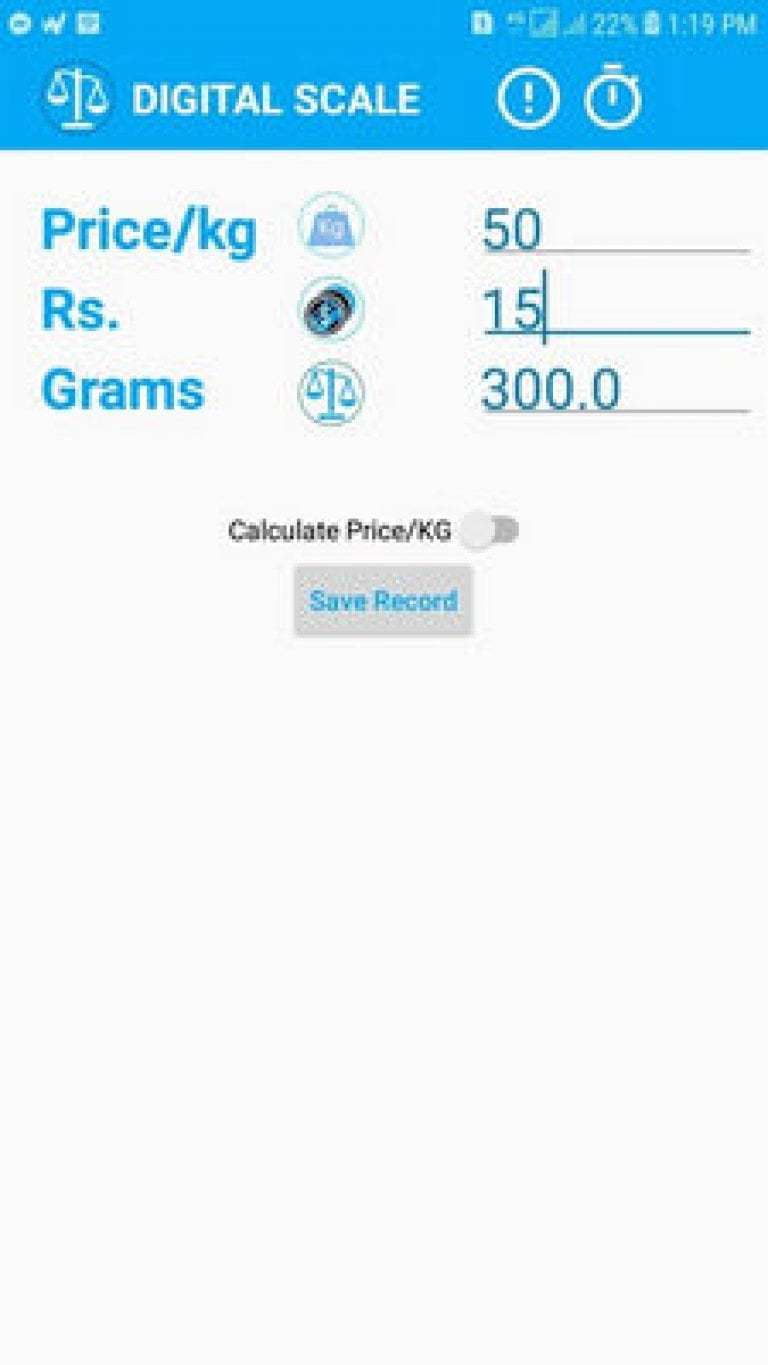Tap the Calculate Price/KG label
Image resolution: width=768 pixels, height=1365 pixels.
point(340,530)
